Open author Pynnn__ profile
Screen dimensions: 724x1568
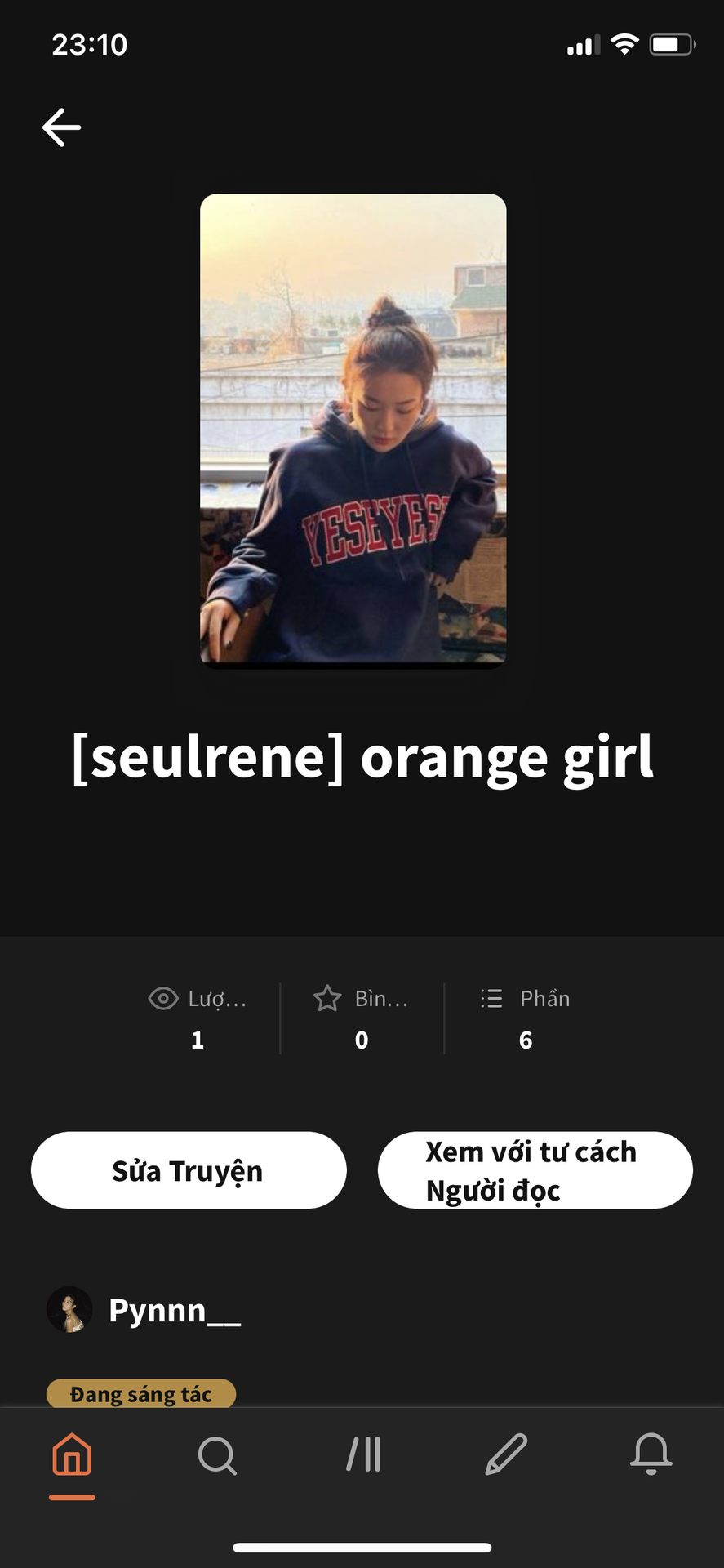175,1310
